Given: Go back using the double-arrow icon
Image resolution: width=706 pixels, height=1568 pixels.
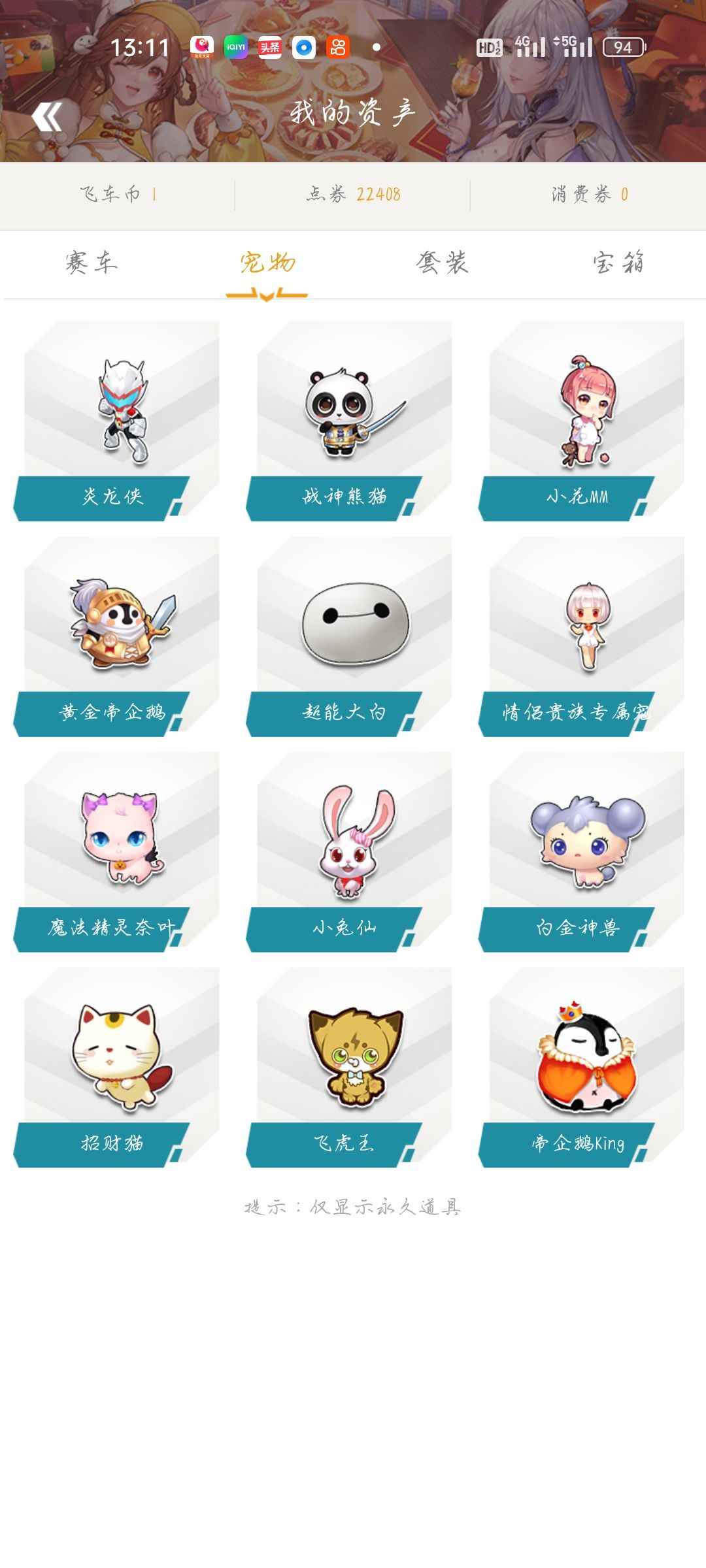Looking at the screenshot, I should (x=47, y=117).
